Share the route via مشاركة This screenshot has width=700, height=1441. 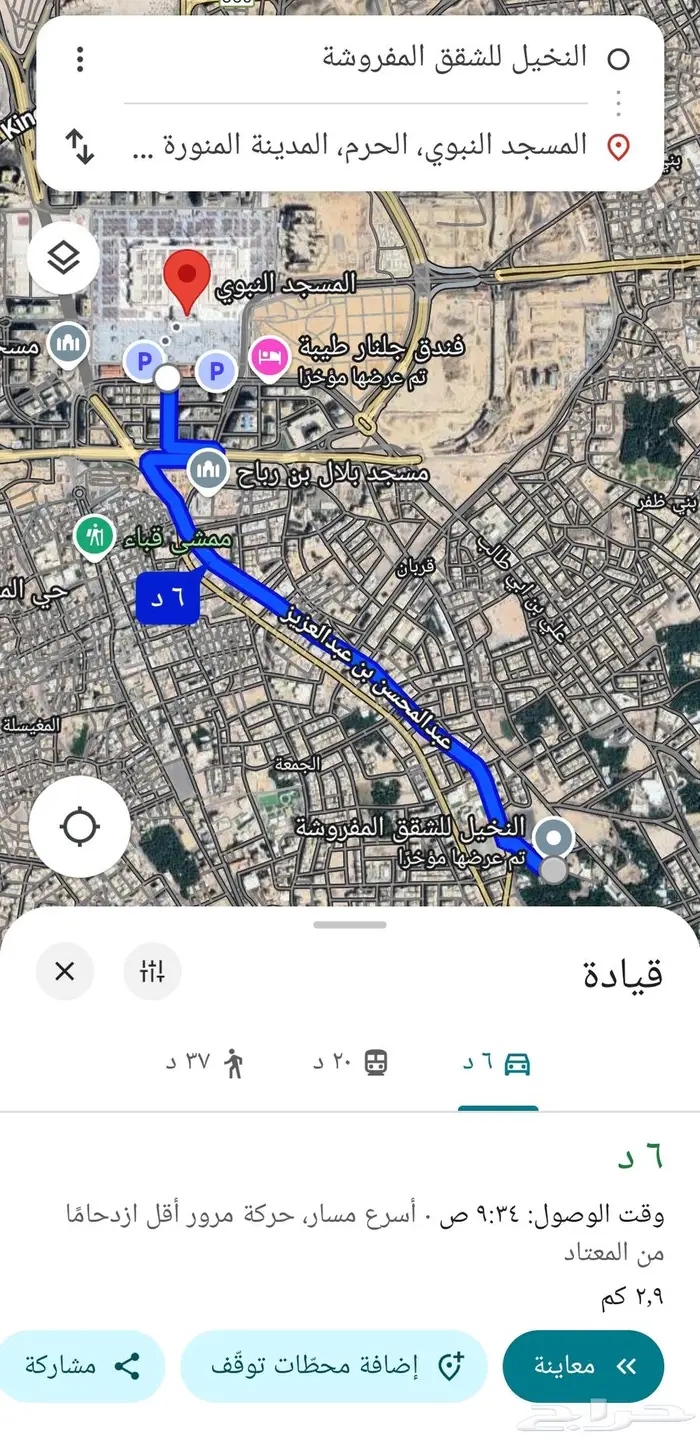(x=82, y=1366)
